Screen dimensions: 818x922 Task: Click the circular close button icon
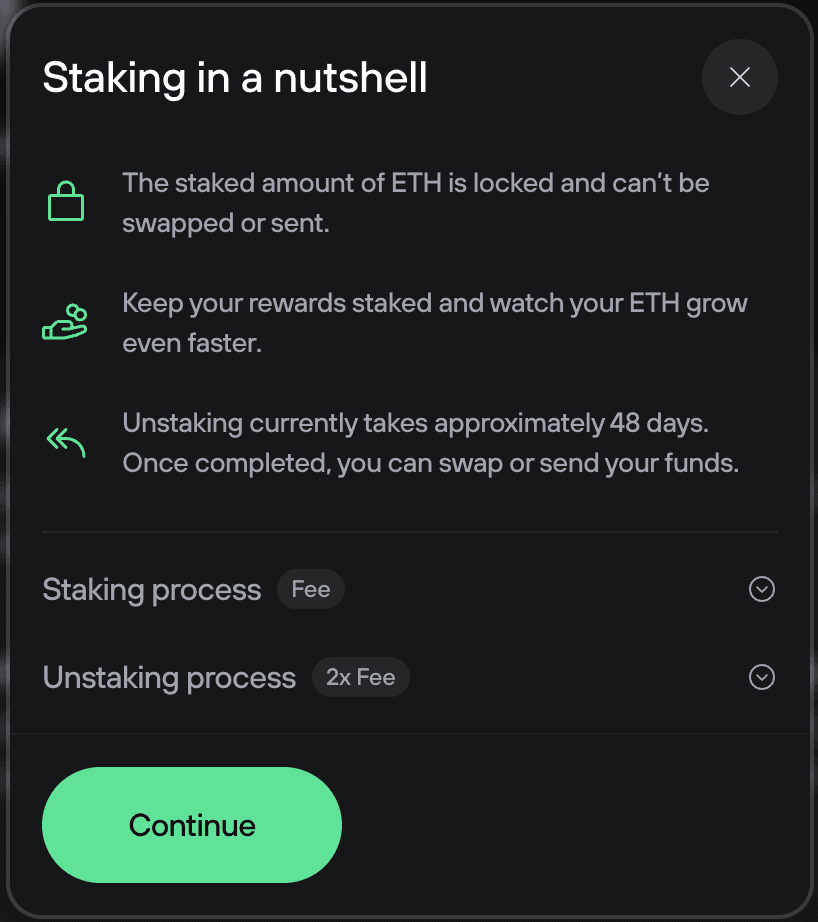pyautogui.click(x=740, y=77)
